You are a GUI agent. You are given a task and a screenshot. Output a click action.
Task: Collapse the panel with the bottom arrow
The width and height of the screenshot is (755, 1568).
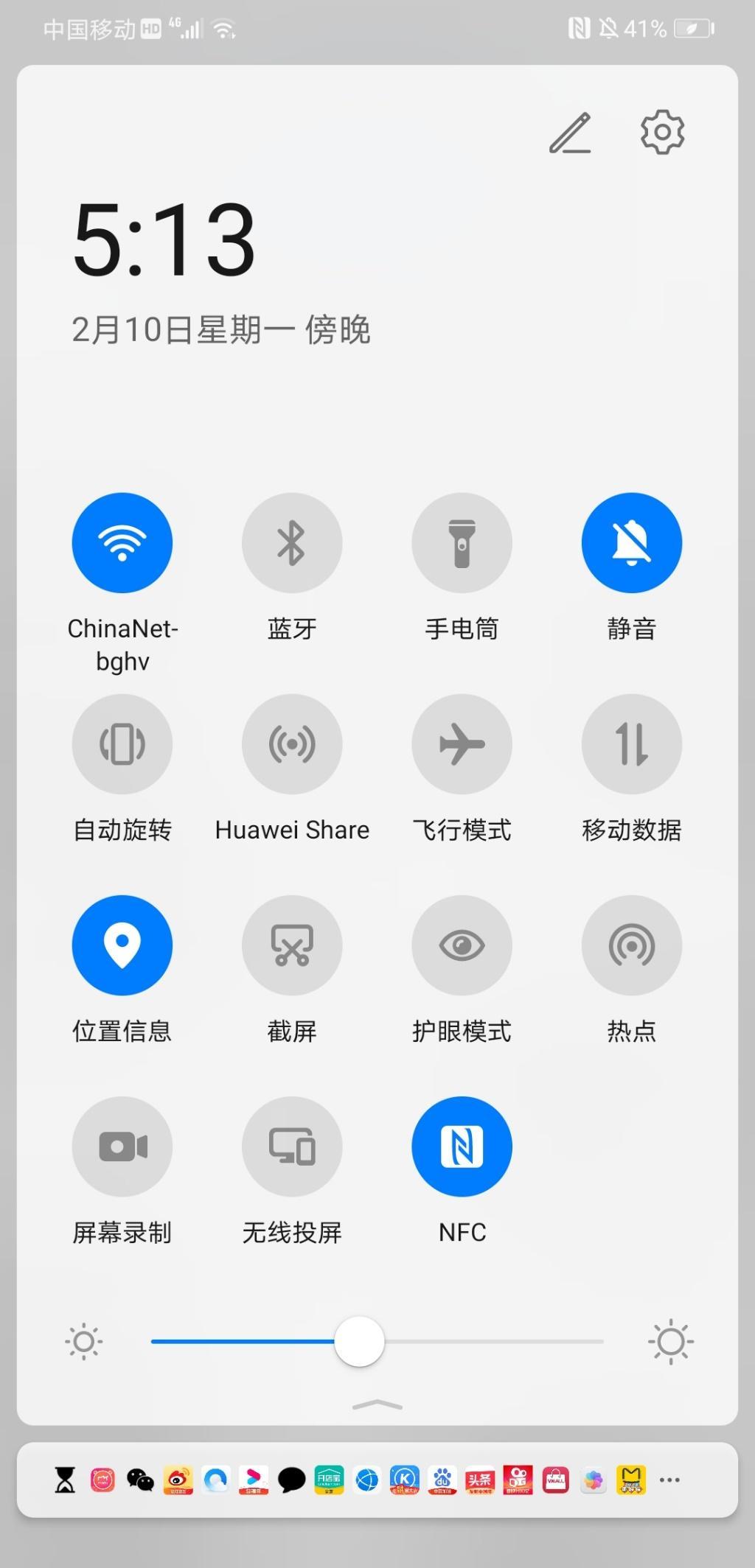(x=377, y=1405)
